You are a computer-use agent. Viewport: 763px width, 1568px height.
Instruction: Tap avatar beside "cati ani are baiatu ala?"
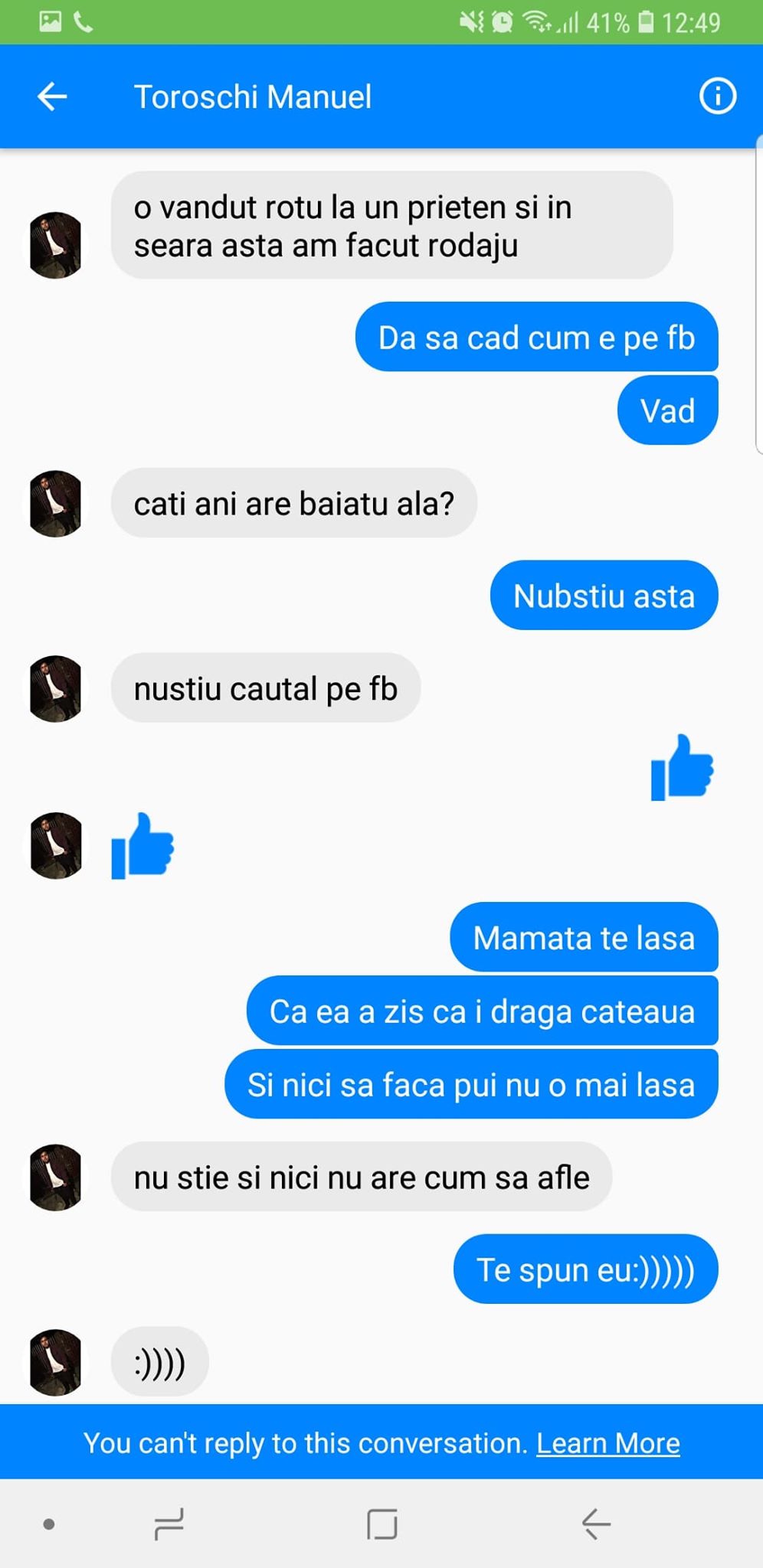(x=55, y=504)
